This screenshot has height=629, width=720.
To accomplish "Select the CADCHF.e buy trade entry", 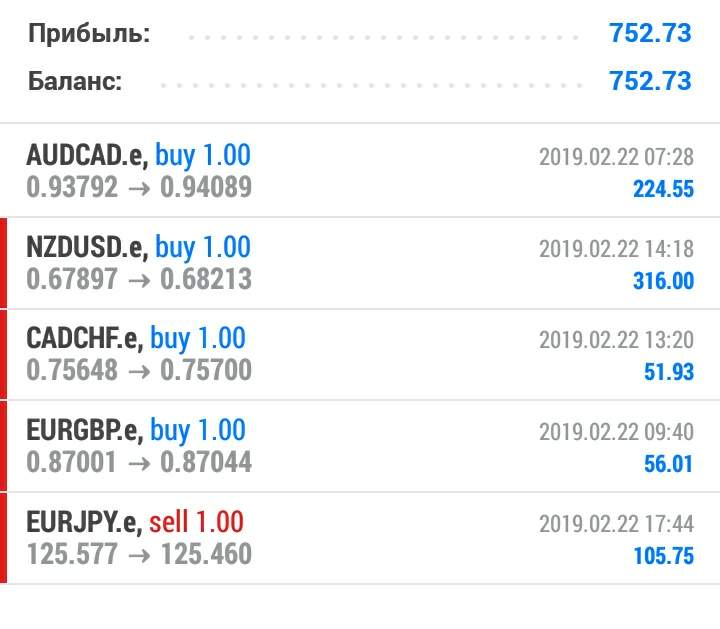I will [360, 355].
